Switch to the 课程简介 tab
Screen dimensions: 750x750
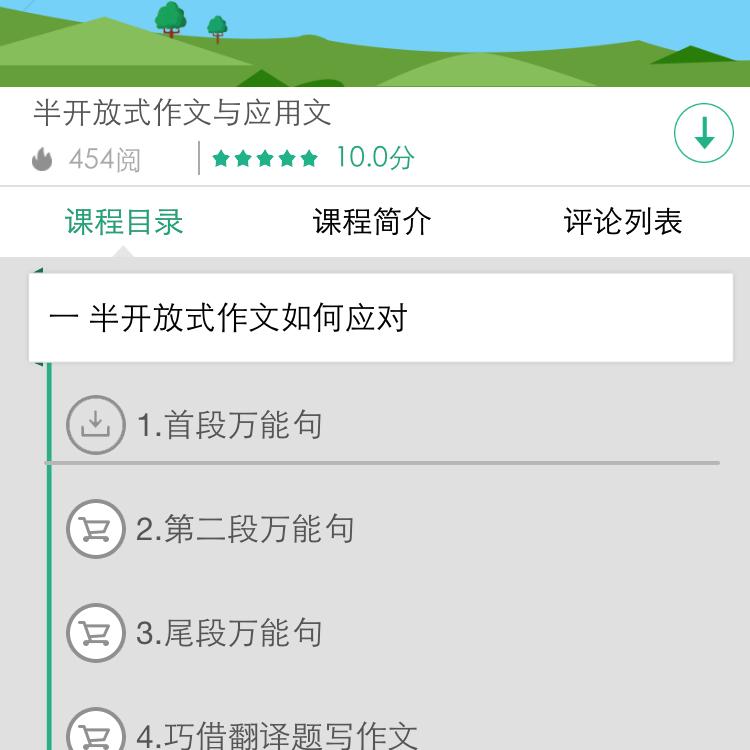(x=372, y=222)
